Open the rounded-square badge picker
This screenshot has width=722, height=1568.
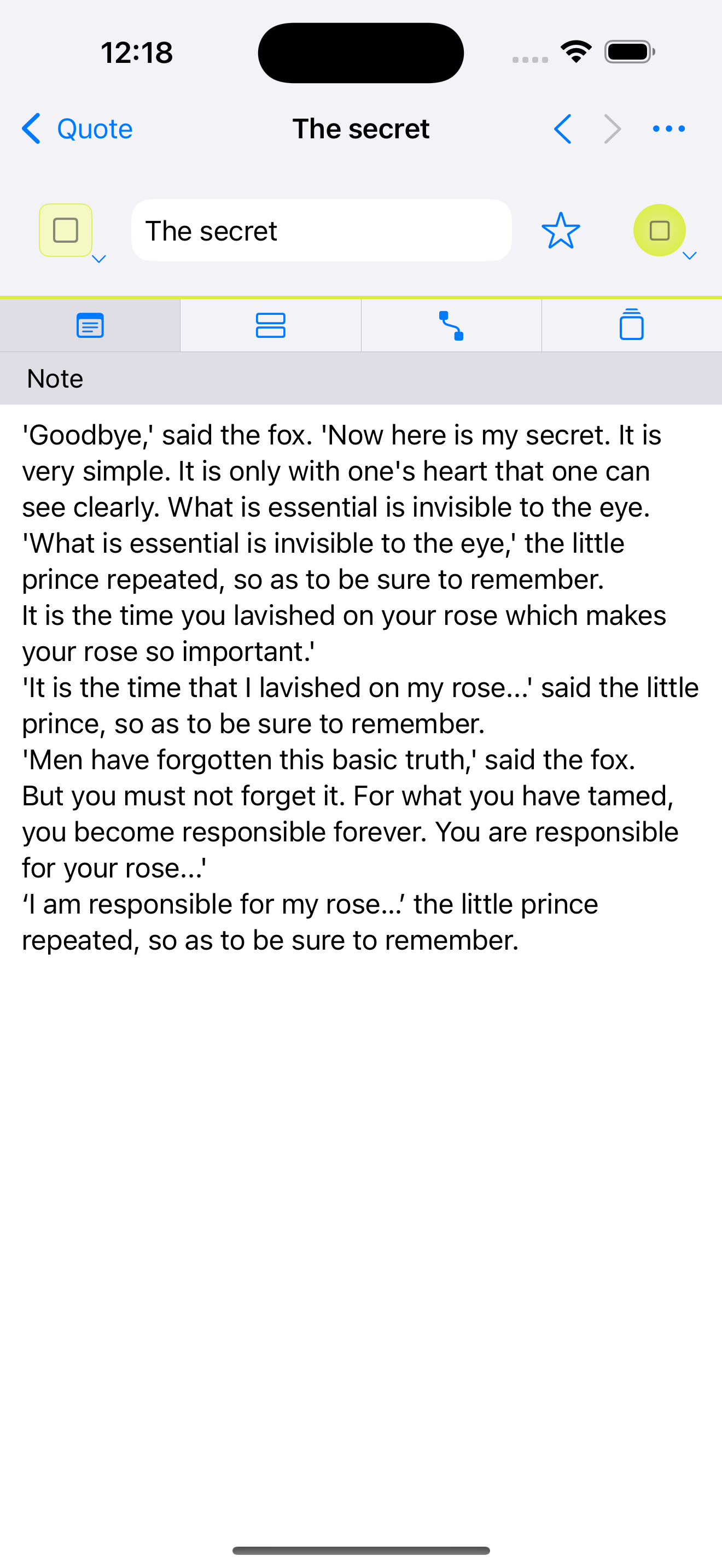point(66,231)
